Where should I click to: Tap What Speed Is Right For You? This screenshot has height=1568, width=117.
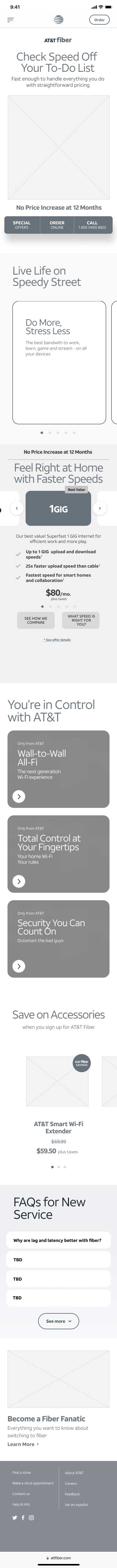coord(81,620)
